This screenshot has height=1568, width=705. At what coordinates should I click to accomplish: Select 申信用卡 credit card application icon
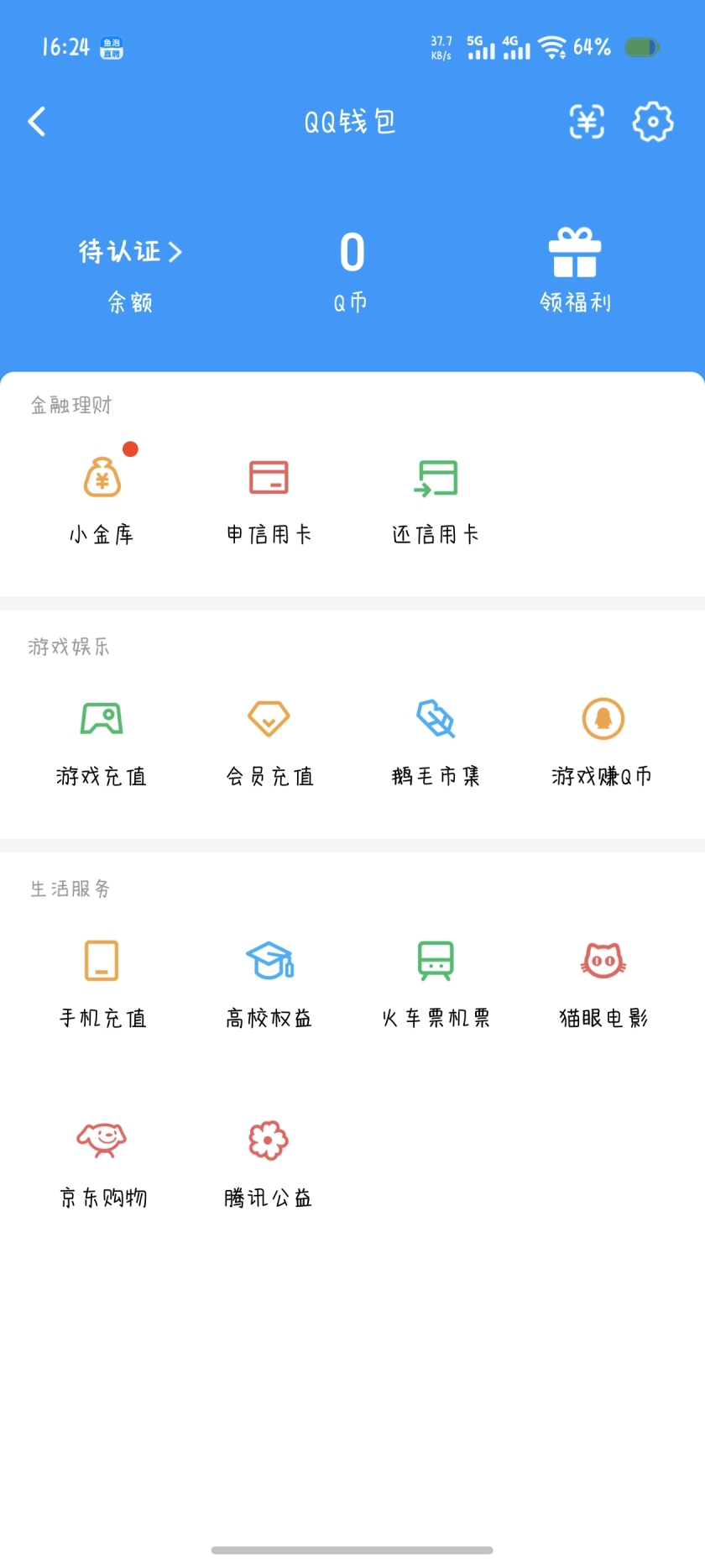click(x=269, y=496)
